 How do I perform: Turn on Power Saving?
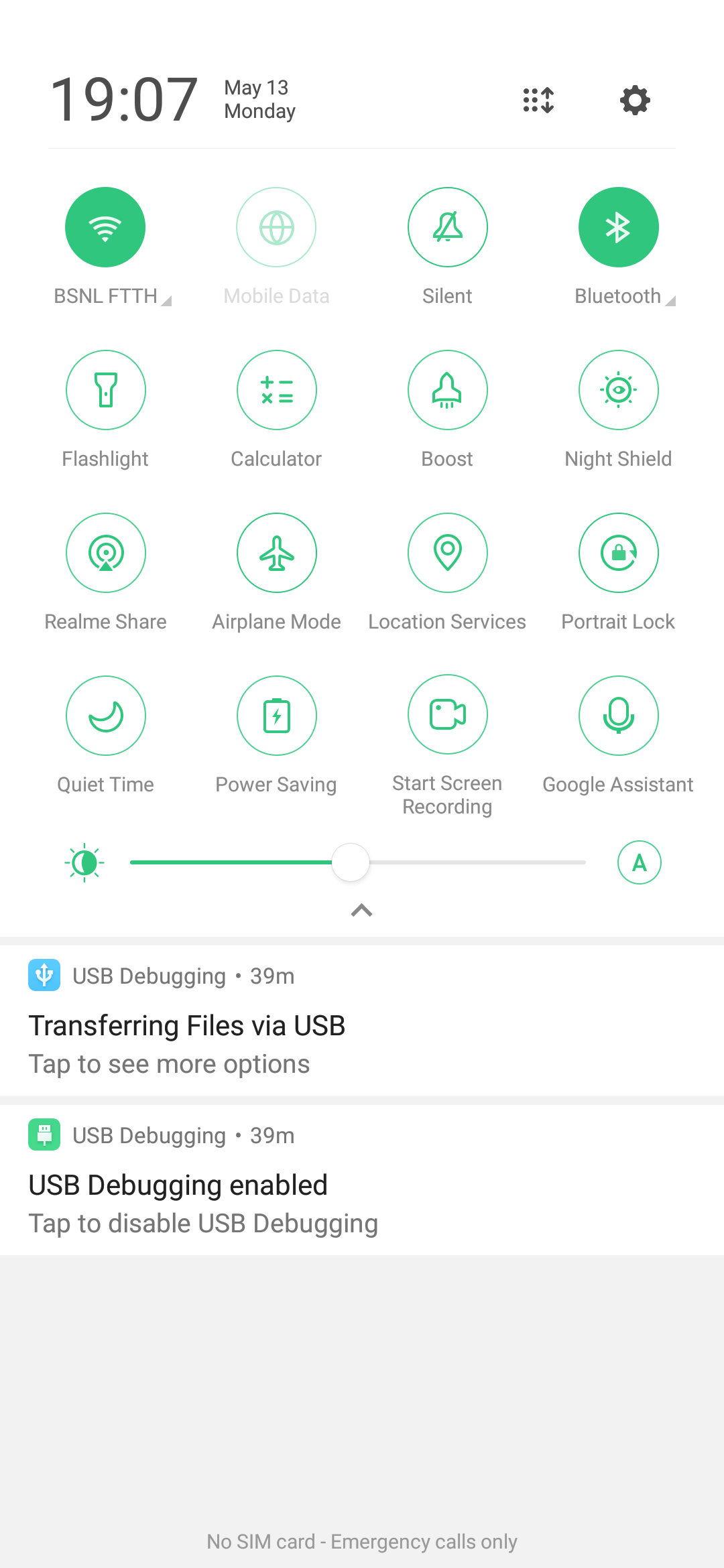coord(276,716)
